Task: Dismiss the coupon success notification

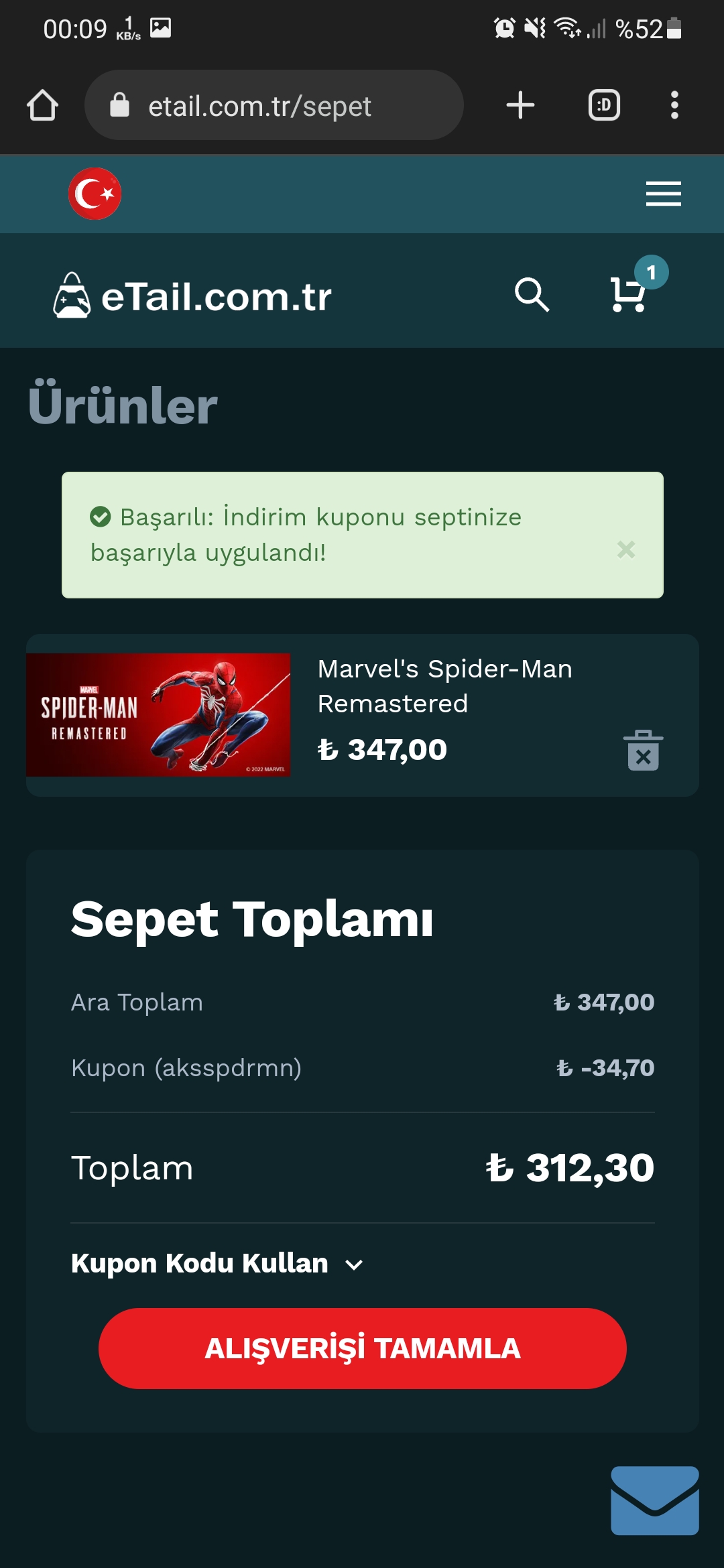Action: click(626, 549)
